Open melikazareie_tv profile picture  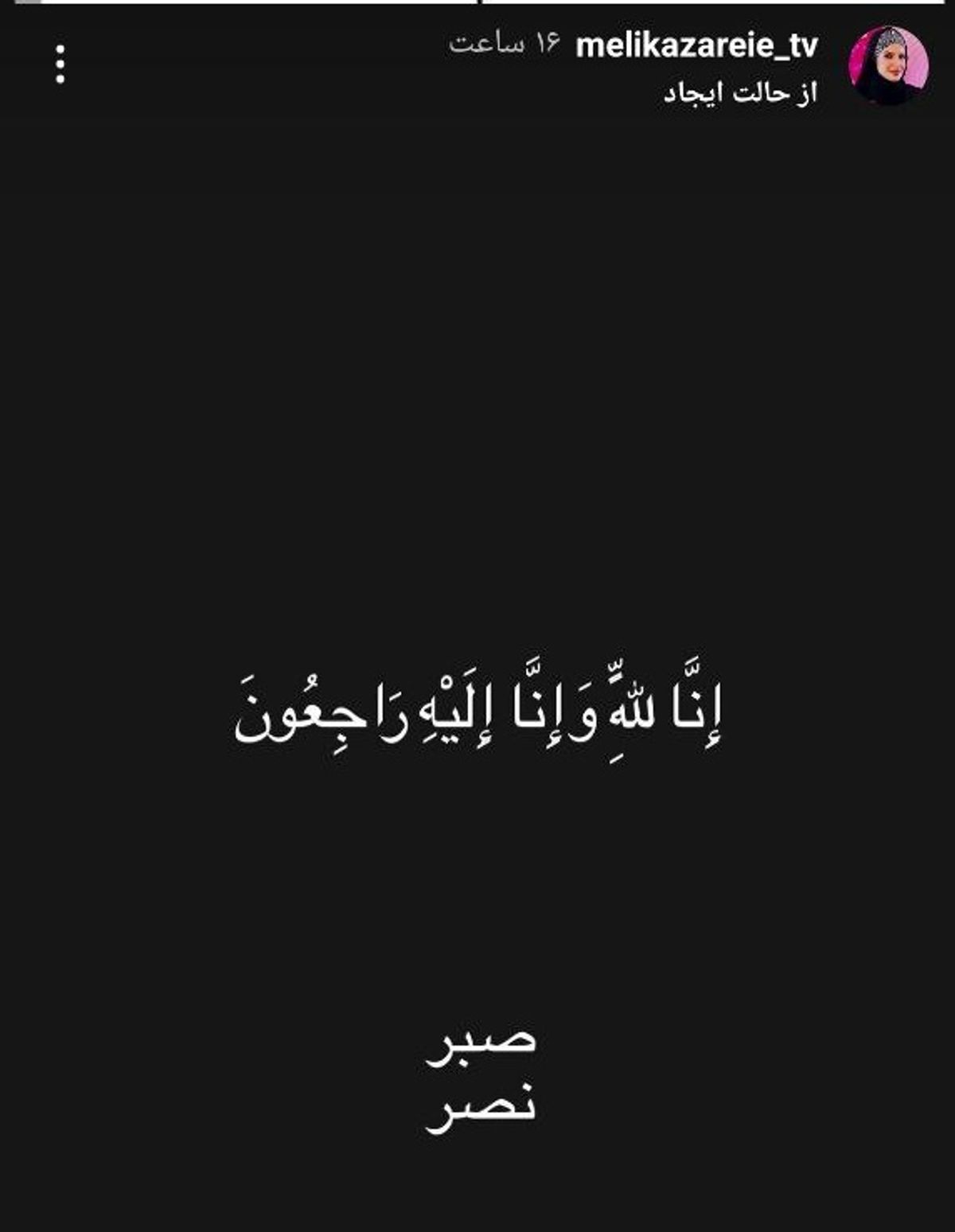point(888,64)
